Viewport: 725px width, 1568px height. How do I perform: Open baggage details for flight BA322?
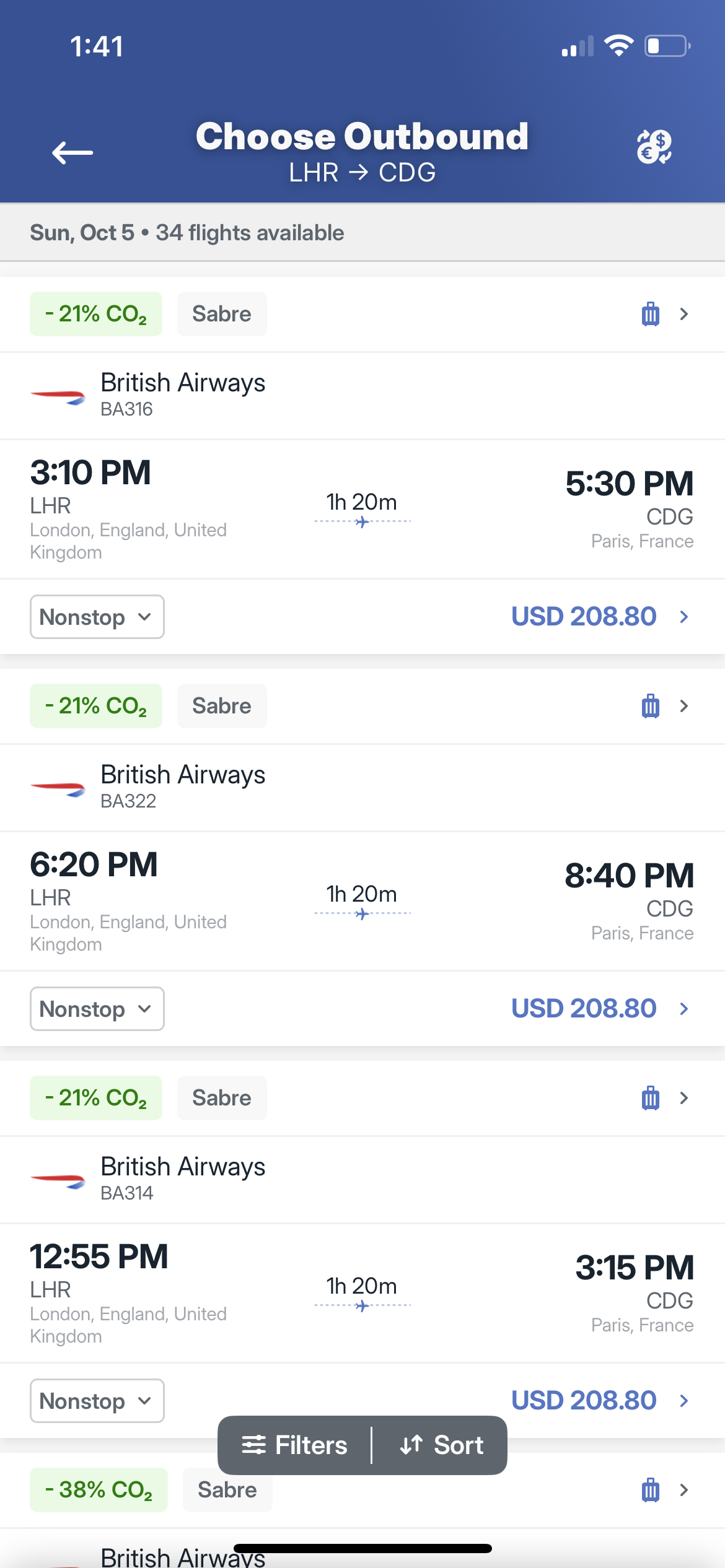point(665,706)
